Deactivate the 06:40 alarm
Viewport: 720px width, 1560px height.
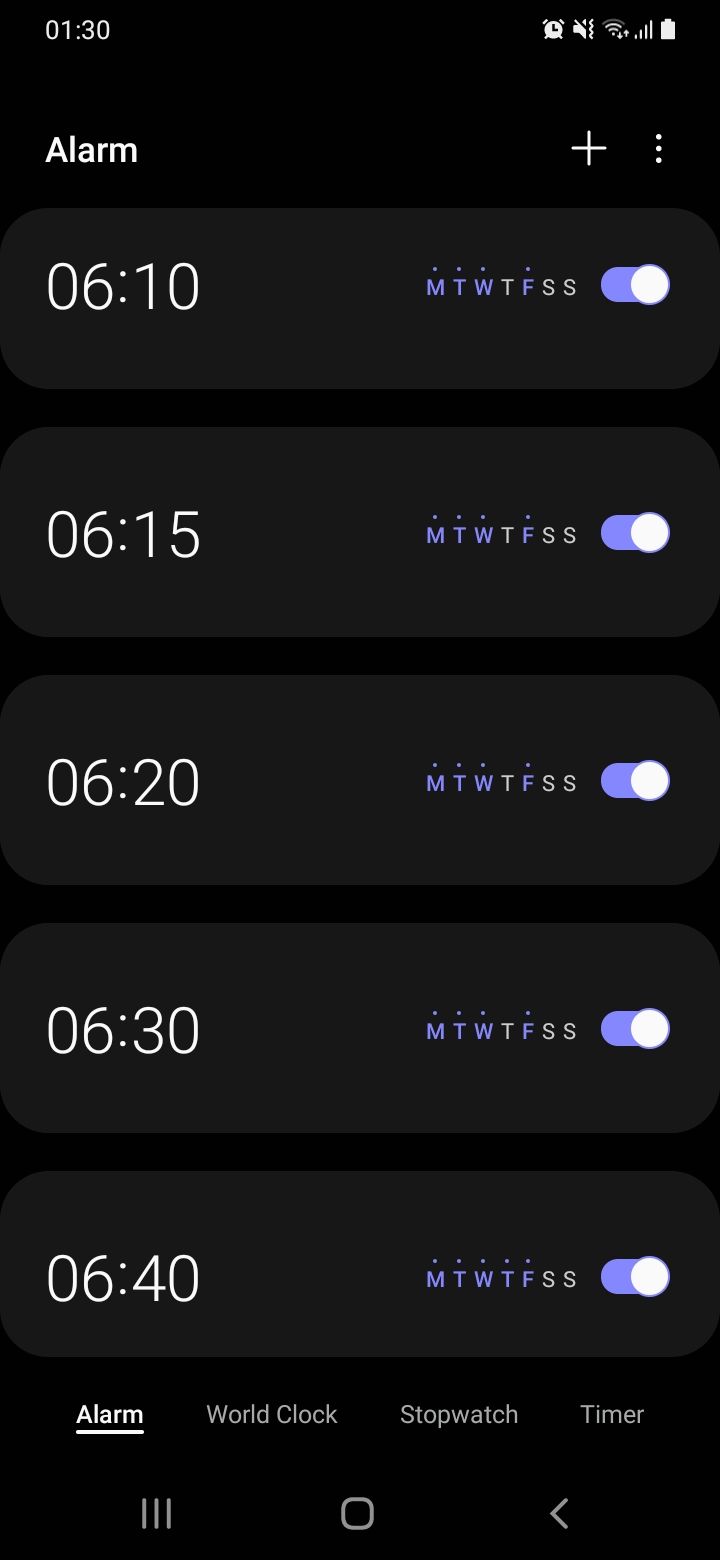(635, 1277)
